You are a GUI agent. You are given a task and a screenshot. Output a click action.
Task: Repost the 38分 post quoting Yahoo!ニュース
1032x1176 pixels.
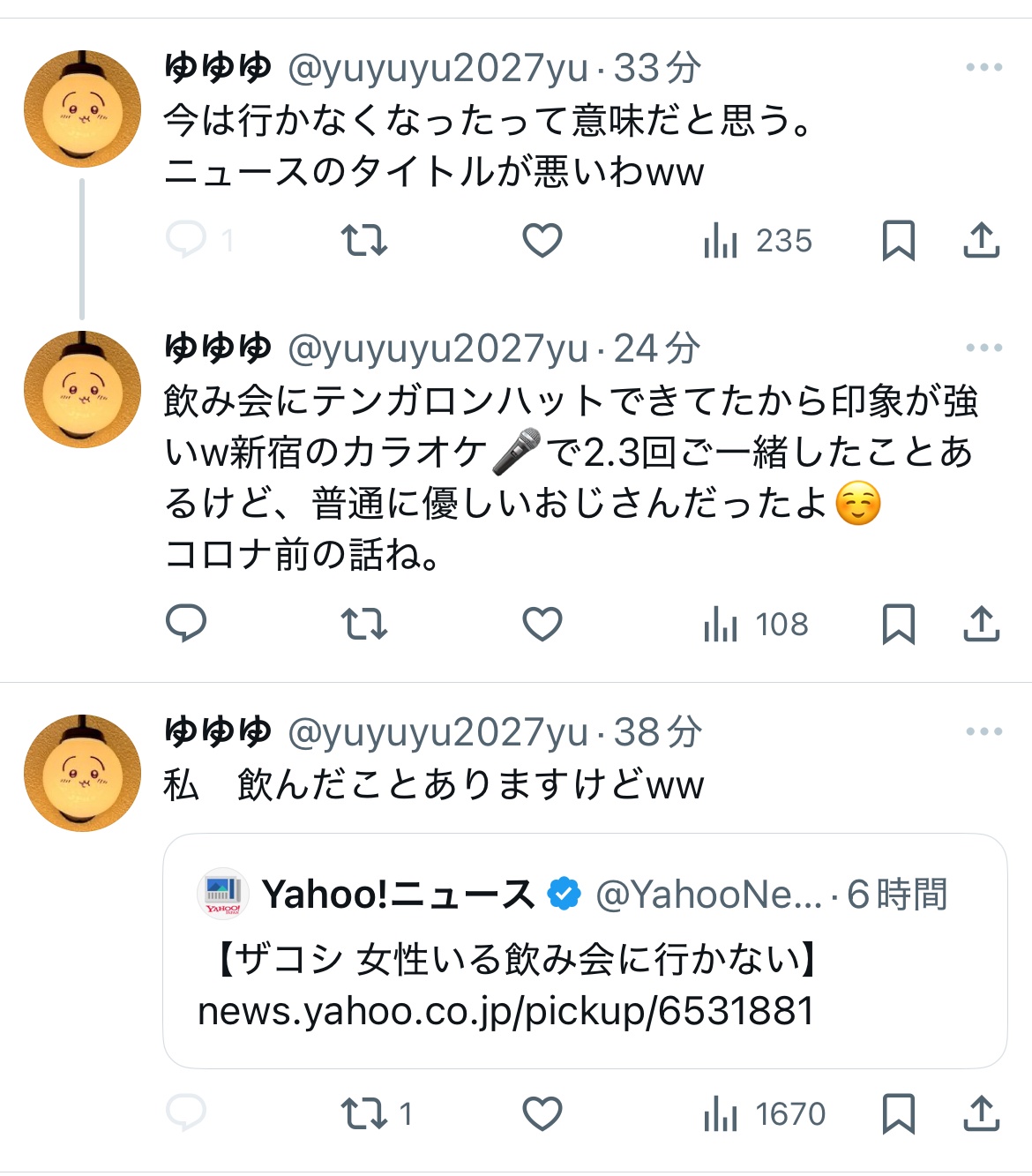(364, 1113)
